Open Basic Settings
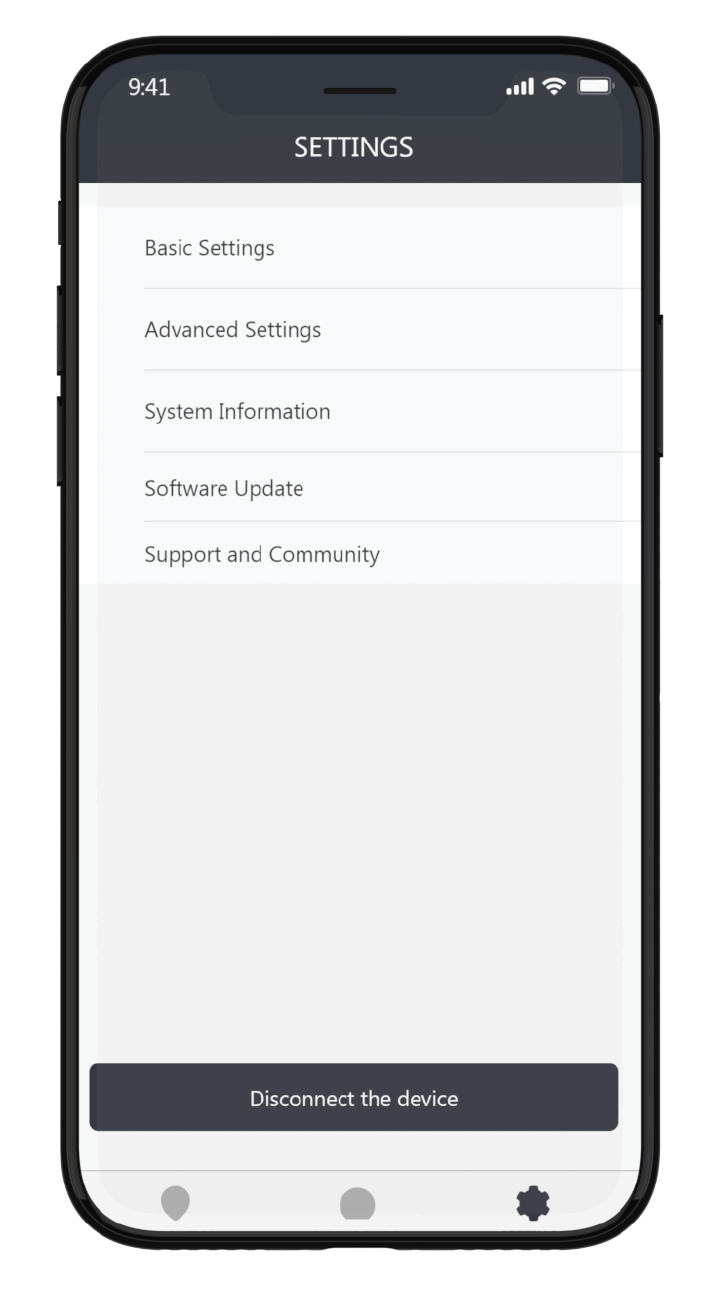The height and width of the screenshot is (1290, 725). (x=360, y=248)
